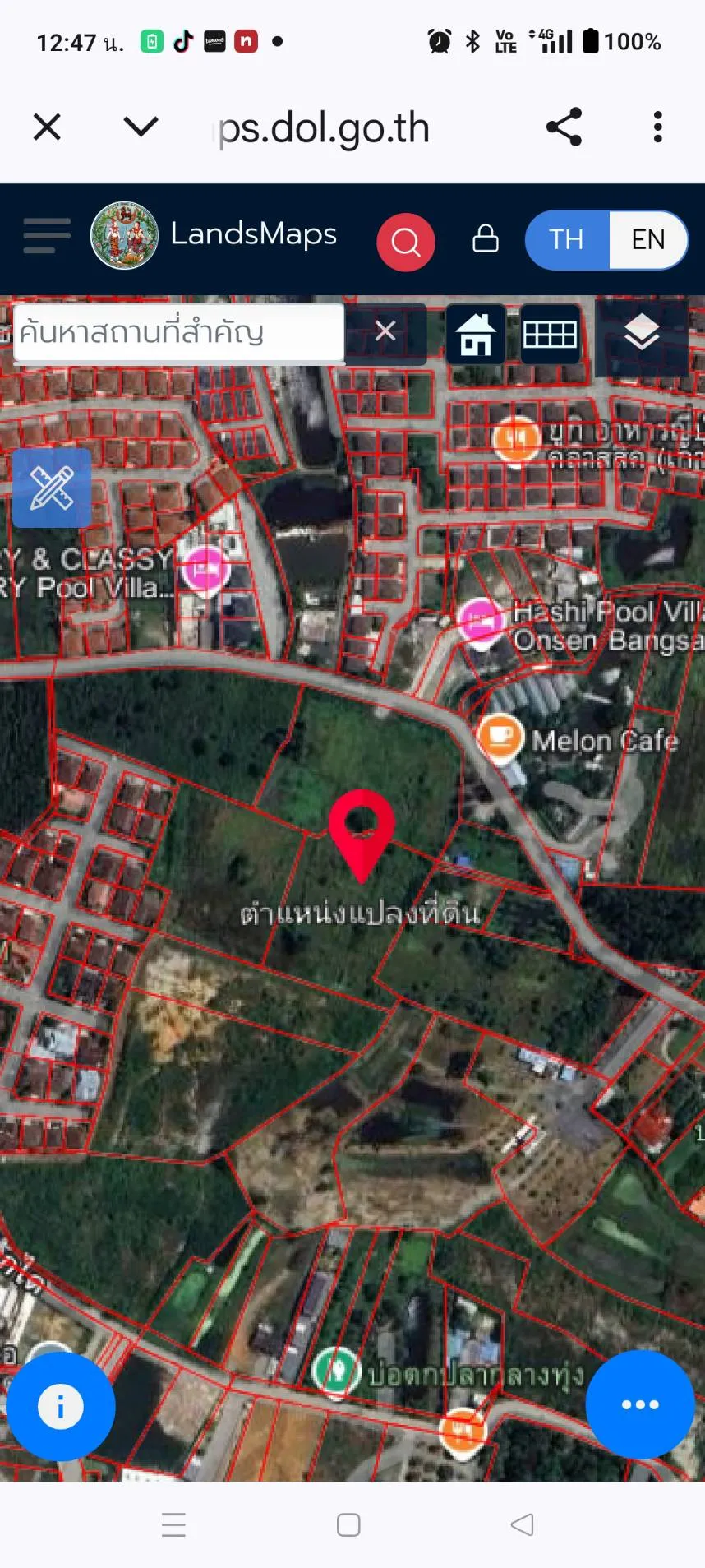Open the lock login icon
The width and height of the screenshot is (705, 1568).
(486, 239)
